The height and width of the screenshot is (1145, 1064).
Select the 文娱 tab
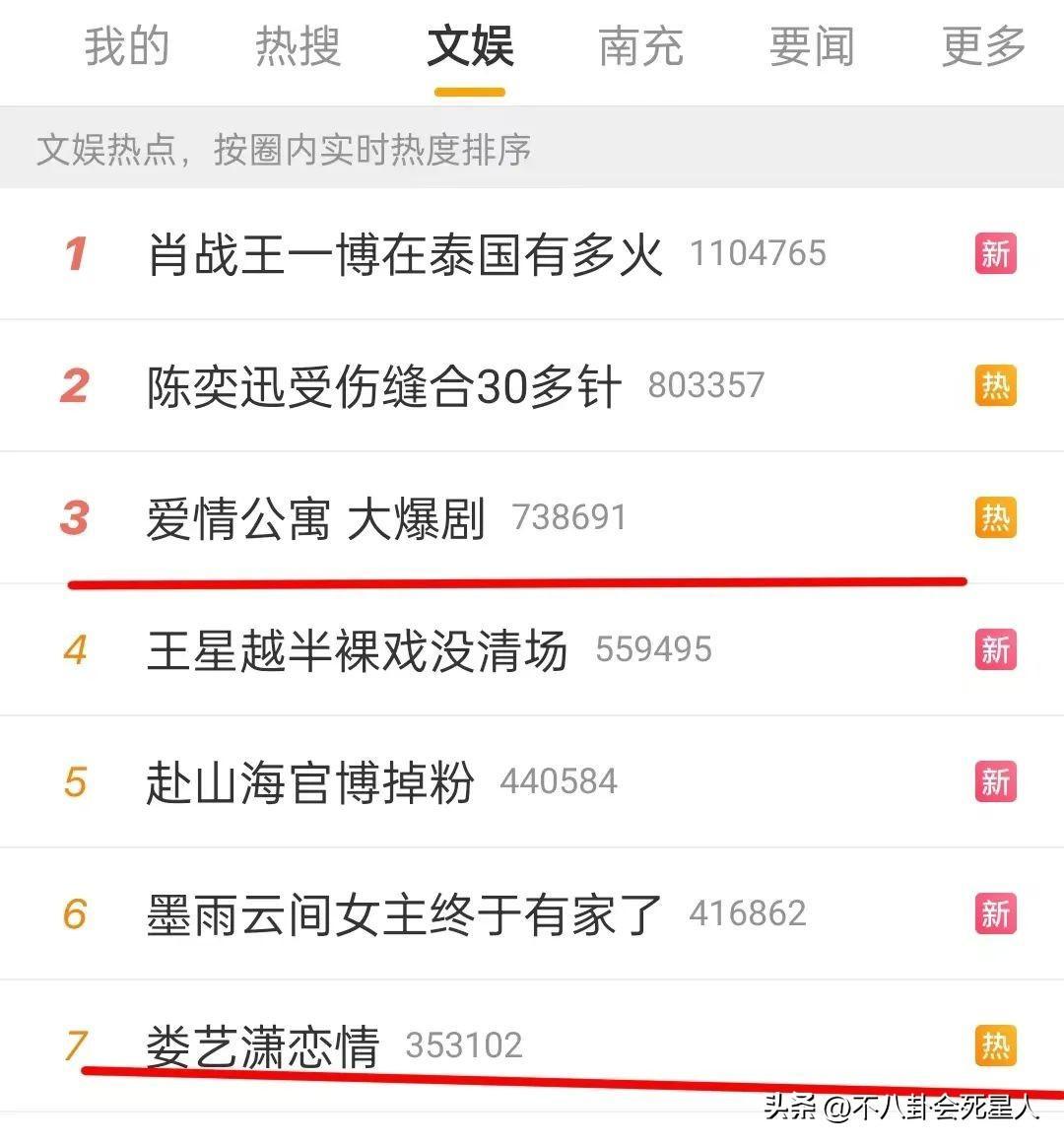click(x=470, y=47)
